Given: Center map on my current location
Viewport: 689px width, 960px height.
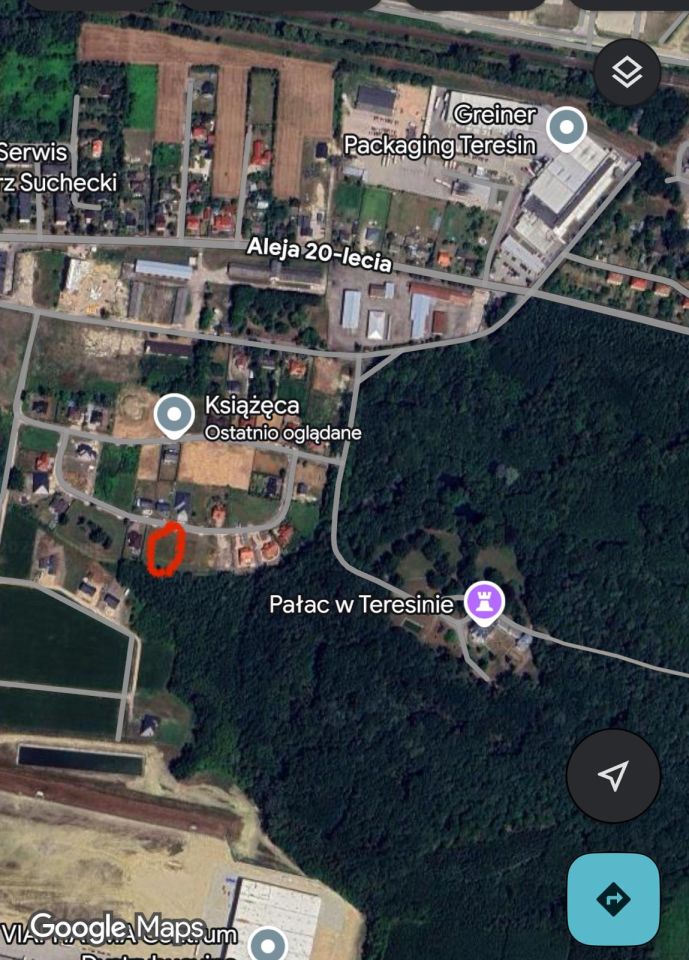Looking at the screenshot, I should [x=613, y=775].
